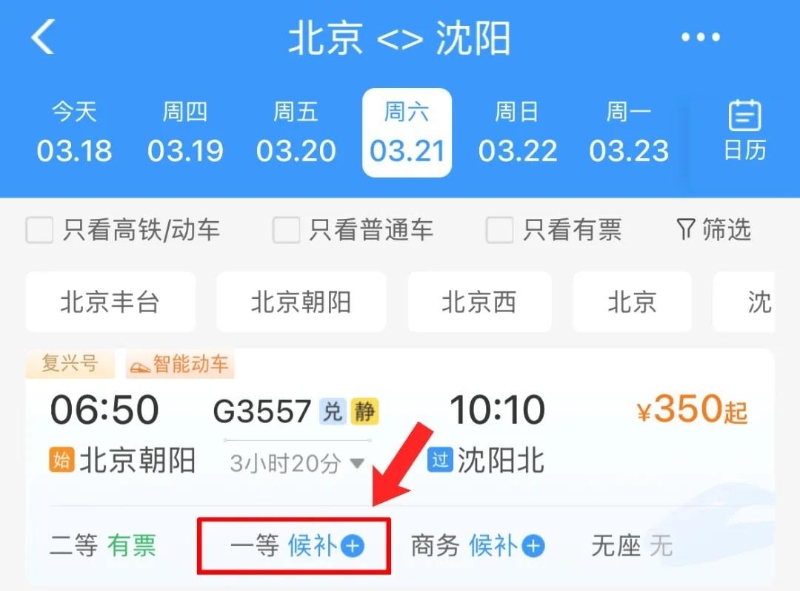Tap the 北京朝阳 station chip

pyautogui.click(x=301, y=302)
